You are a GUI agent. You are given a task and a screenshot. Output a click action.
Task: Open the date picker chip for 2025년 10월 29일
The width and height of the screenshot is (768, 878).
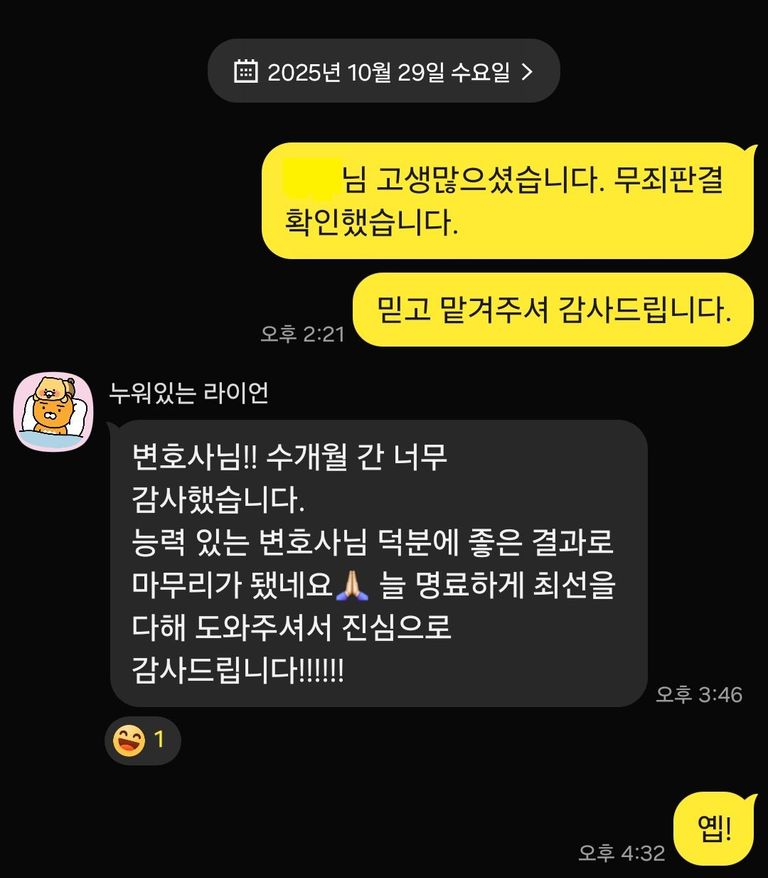tap(384, 71)
